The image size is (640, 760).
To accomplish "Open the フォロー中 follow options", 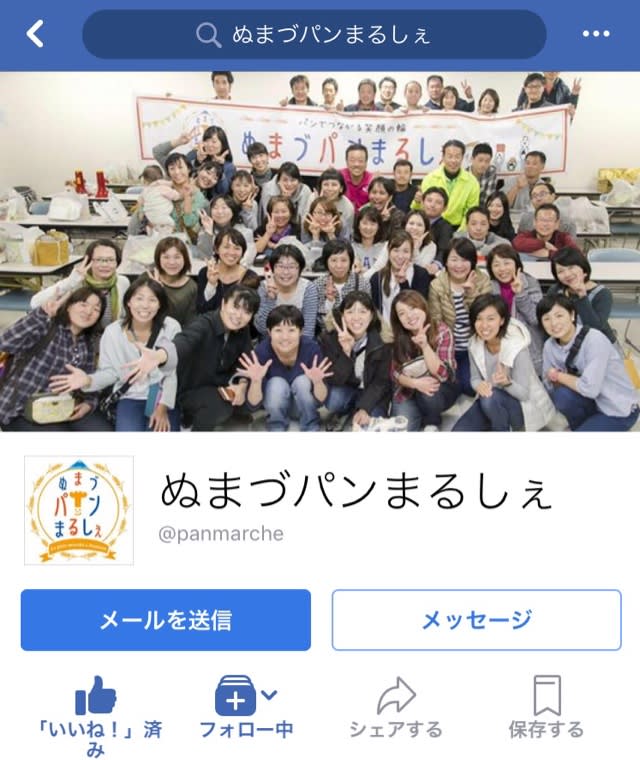I will 246,709.
